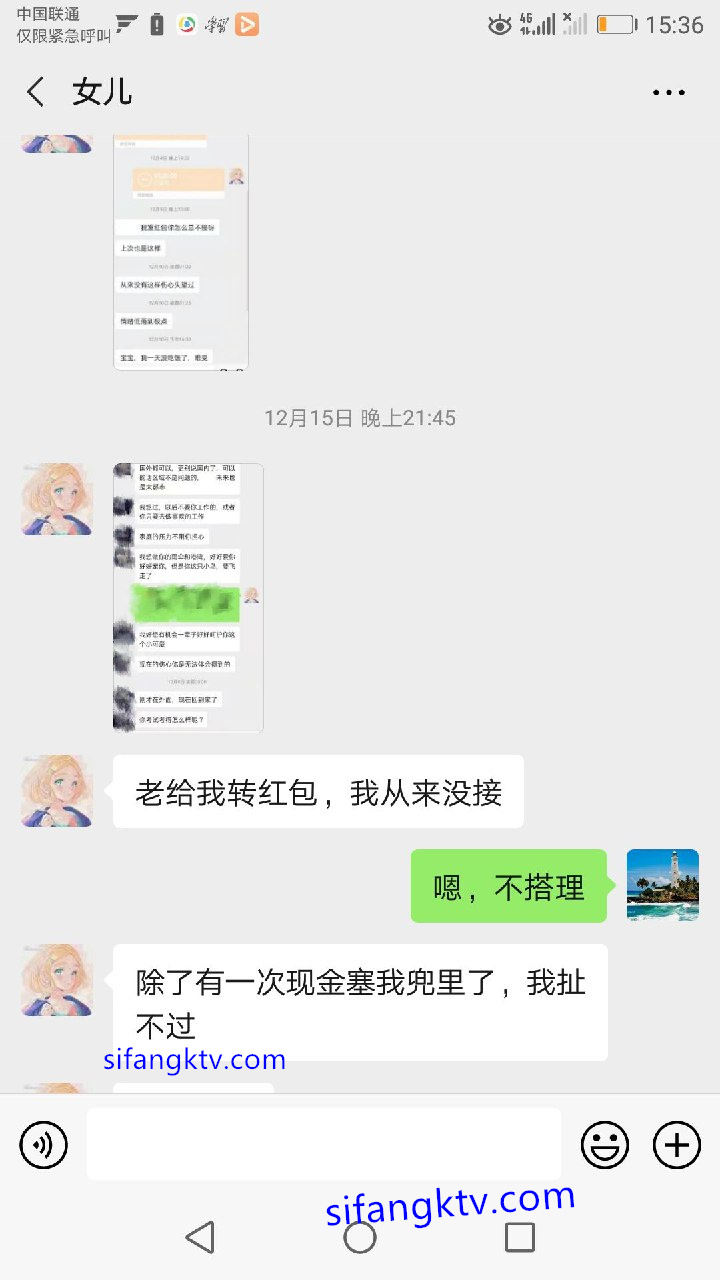This screenshot has height=1280, width=720.
Task: Go back from the 女儿 chat
Action: tap(36, 92)
